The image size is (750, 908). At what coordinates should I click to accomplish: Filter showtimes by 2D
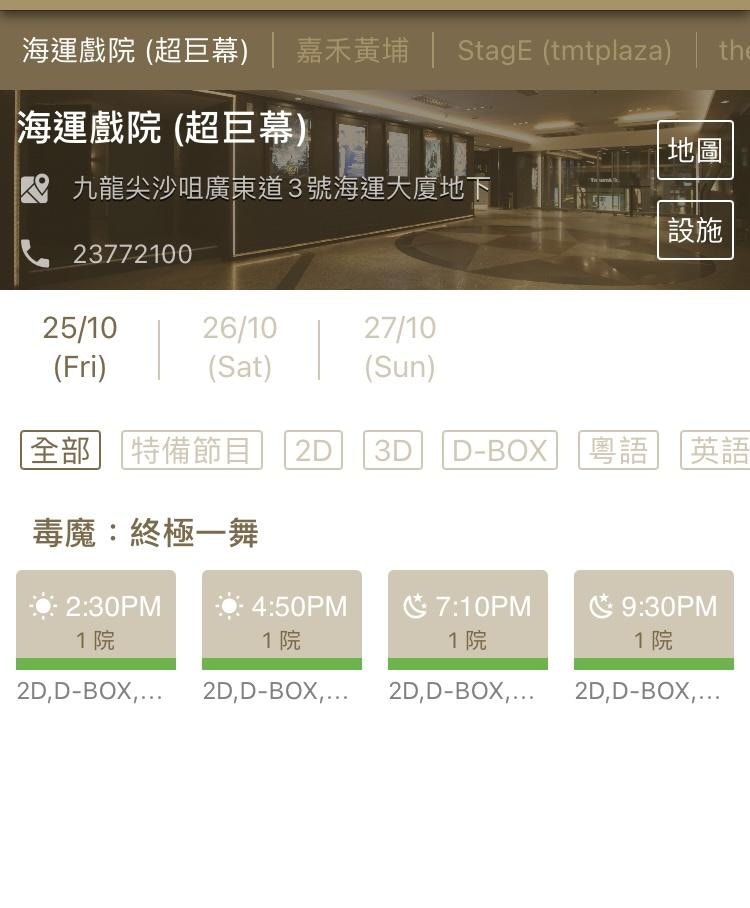coord(313,450)
